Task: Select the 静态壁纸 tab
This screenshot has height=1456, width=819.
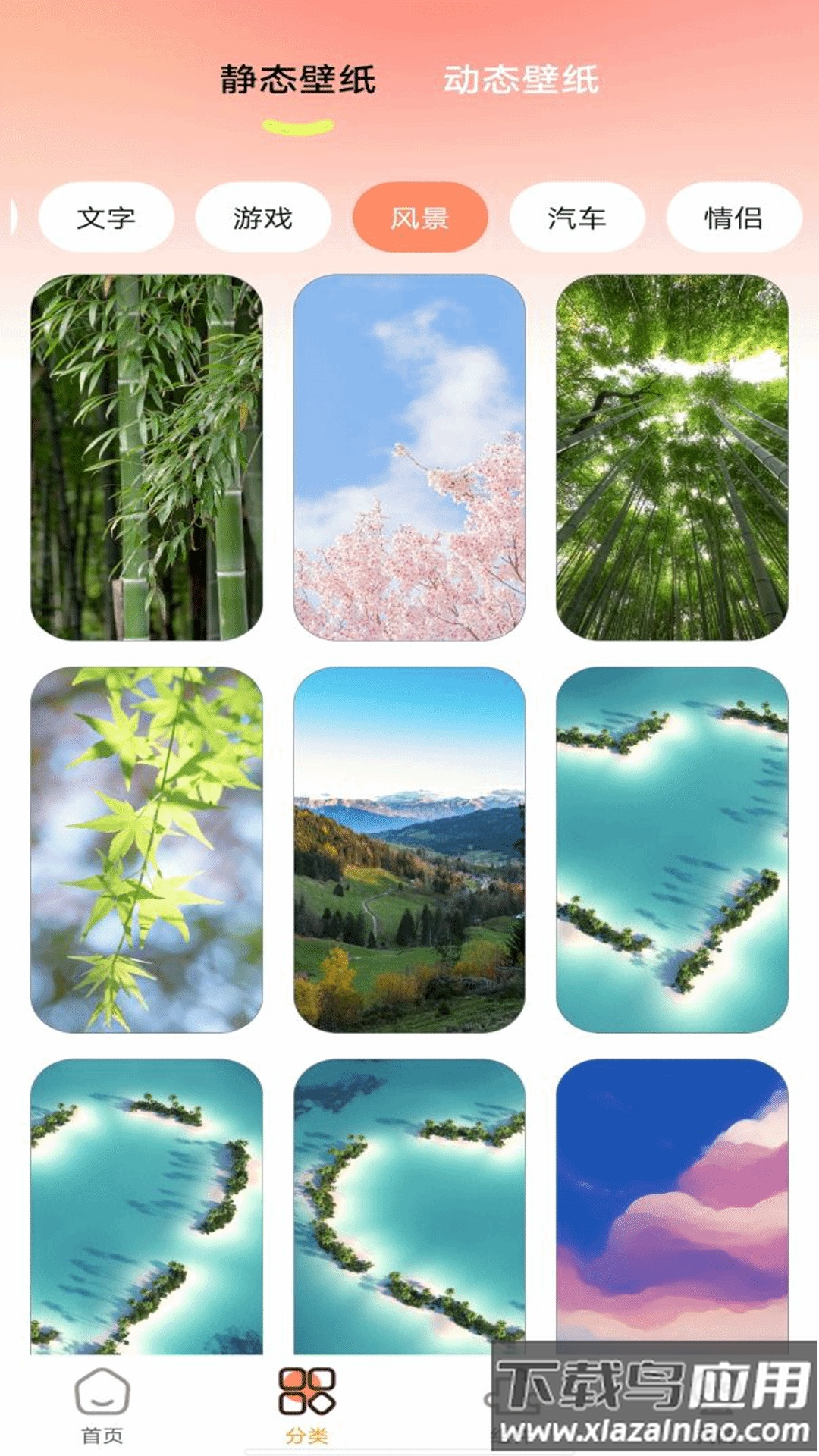Action: point(298,80)
